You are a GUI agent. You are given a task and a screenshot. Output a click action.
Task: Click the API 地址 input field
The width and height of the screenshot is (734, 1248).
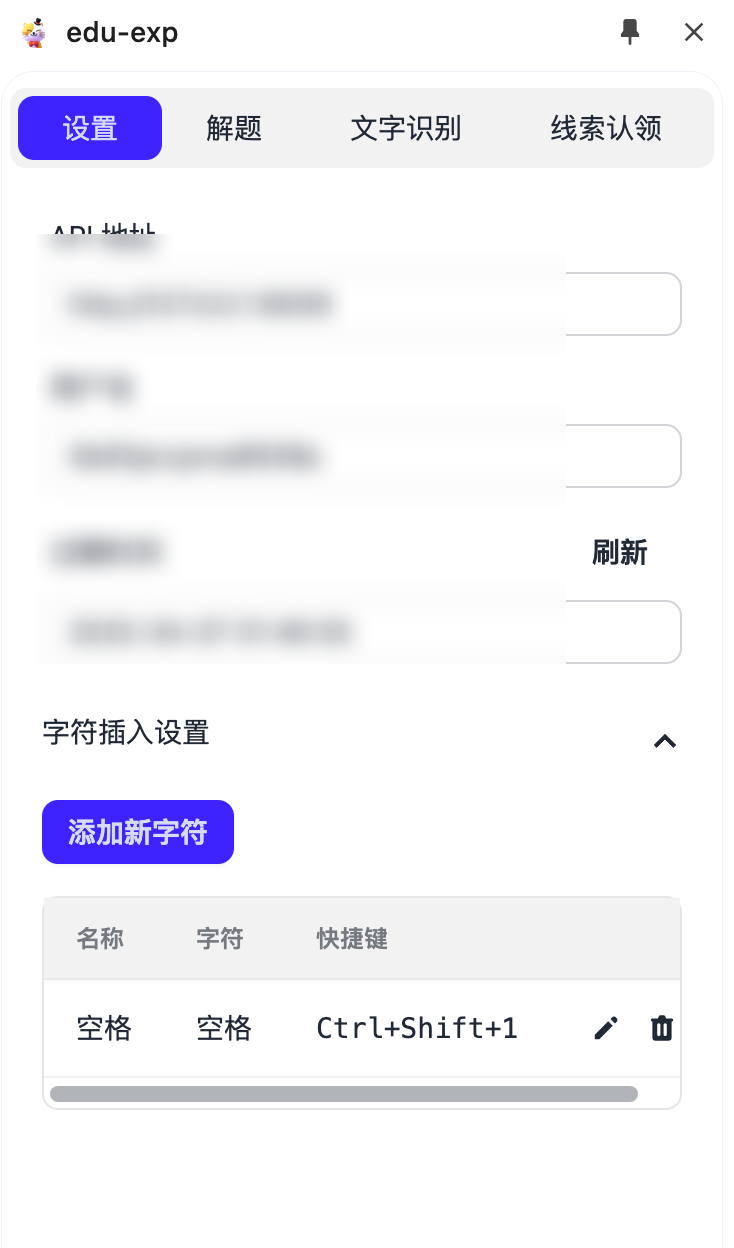coord(360,304)
